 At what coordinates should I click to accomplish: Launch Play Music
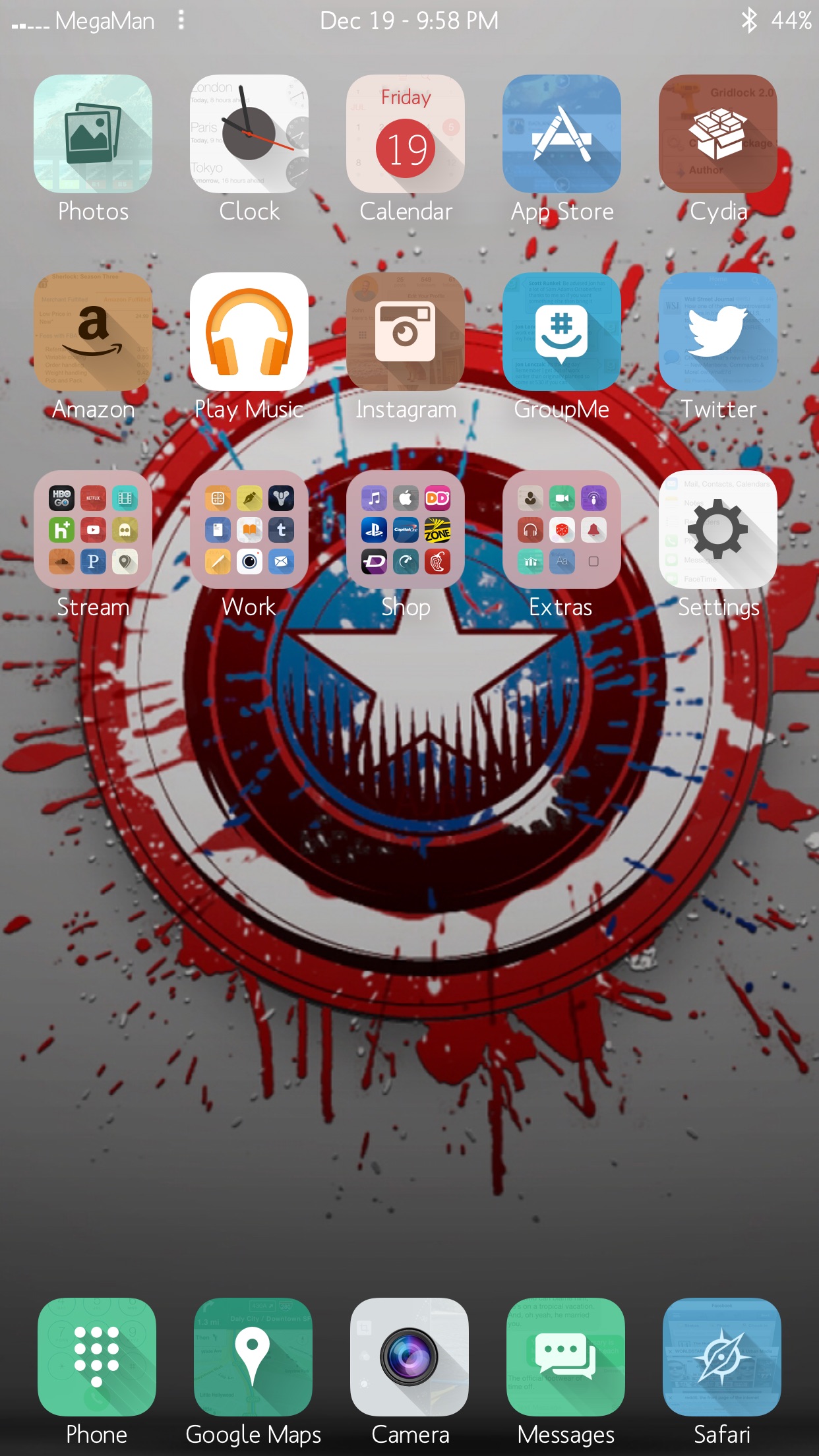click(249, 332)
